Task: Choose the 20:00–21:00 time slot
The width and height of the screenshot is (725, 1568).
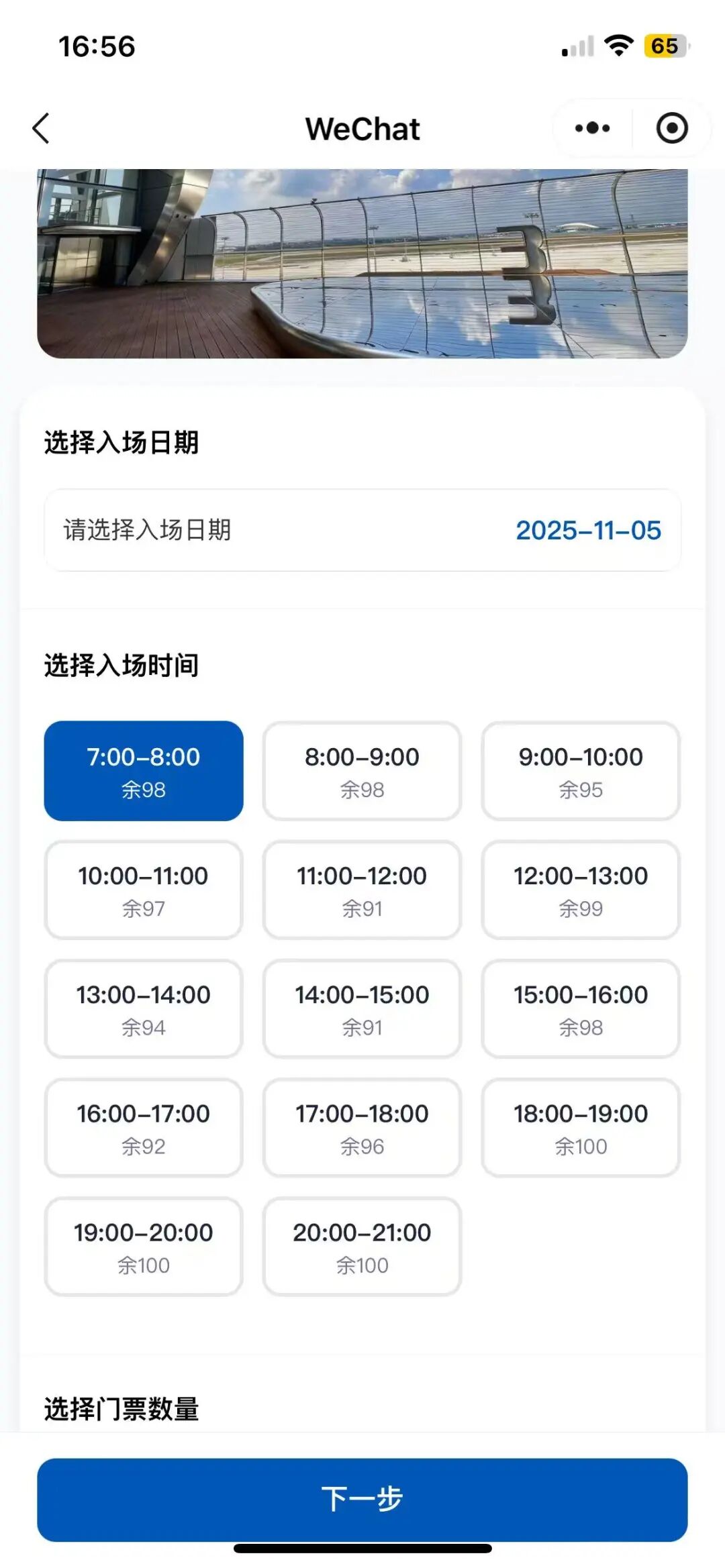Action: click(362, 1246)
